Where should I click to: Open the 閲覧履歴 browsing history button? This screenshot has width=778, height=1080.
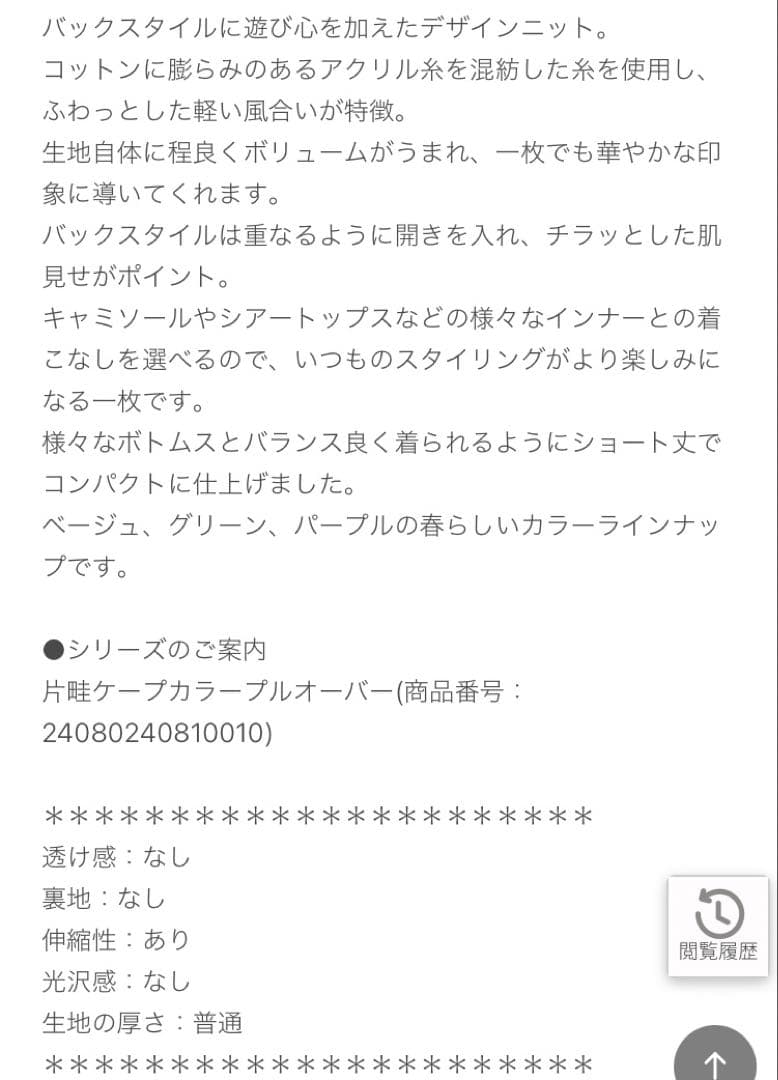pyautogui.click(x=718, y=926)
